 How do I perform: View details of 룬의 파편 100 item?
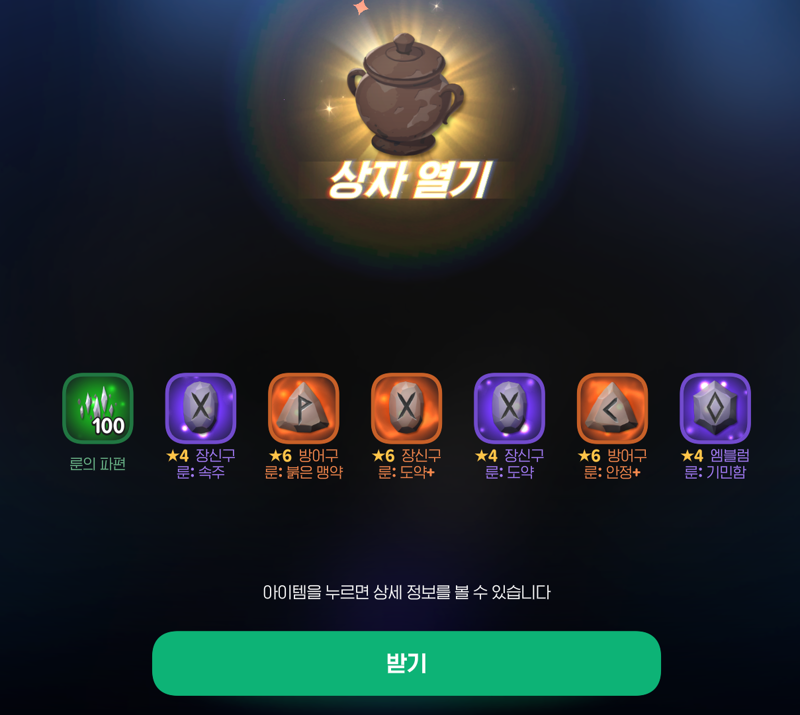point(98,408)
